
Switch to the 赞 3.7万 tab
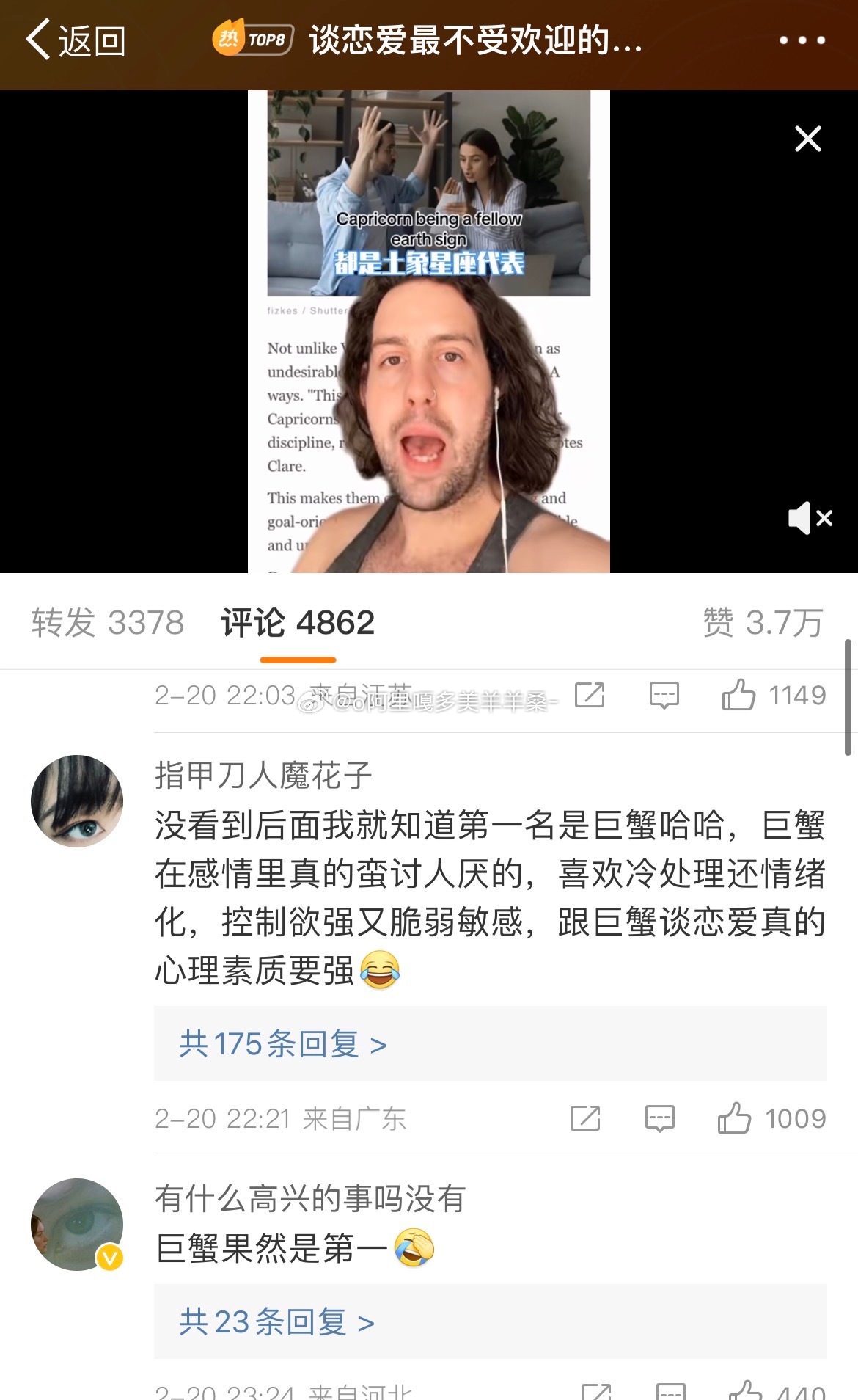(763, 623)
